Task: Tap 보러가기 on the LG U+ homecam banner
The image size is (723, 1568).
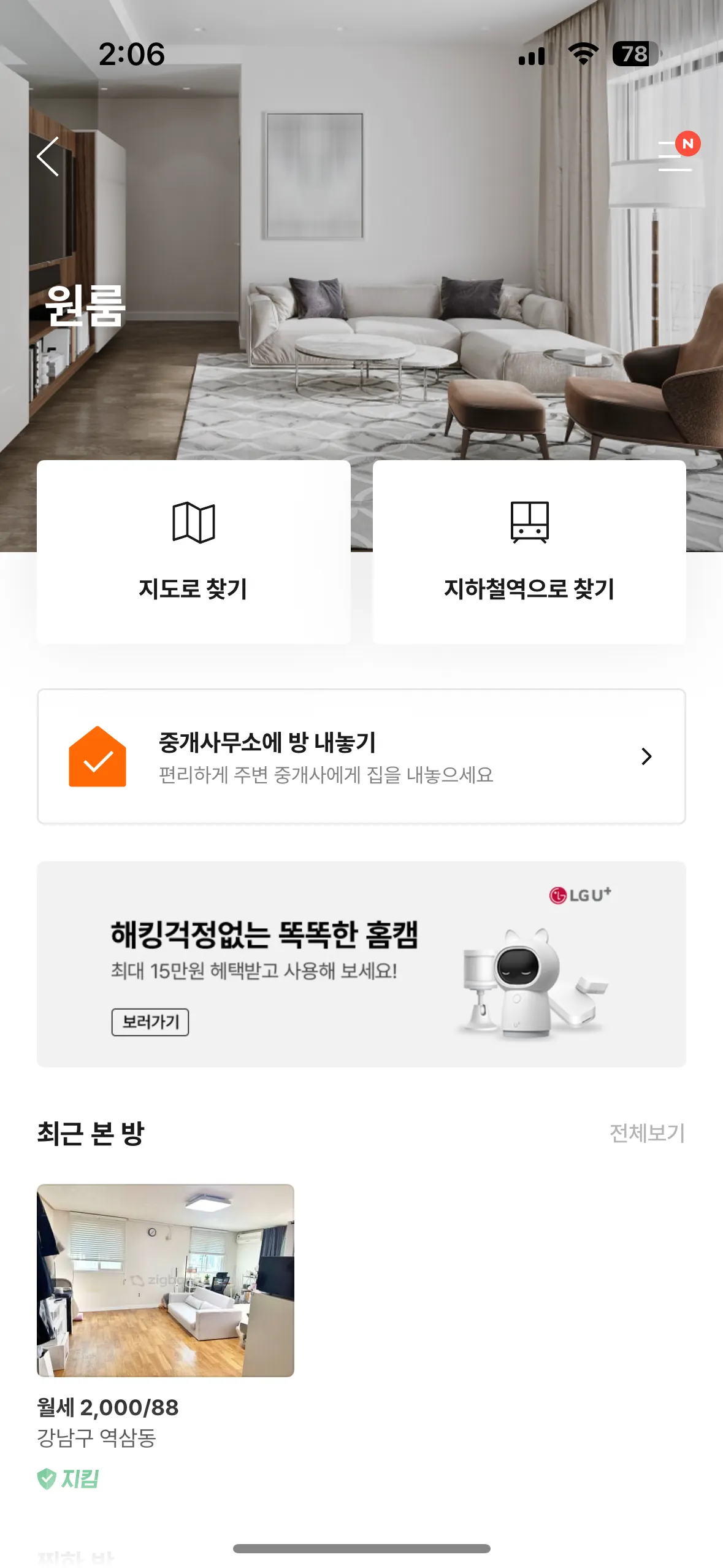Action: (150, 1022)
